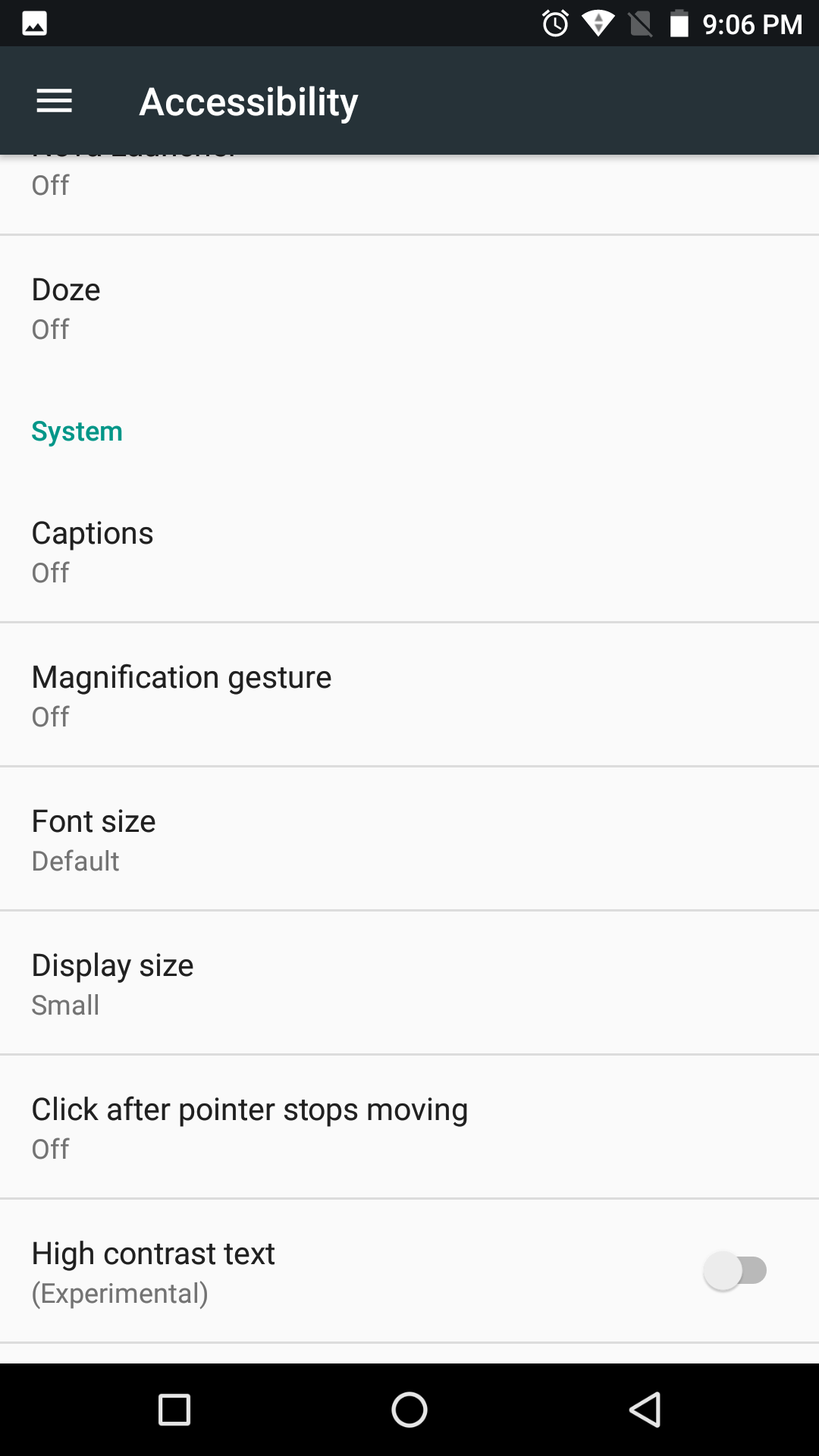Open Display size setting
The image size is (819, 1456).
click(x=409, y=983)
